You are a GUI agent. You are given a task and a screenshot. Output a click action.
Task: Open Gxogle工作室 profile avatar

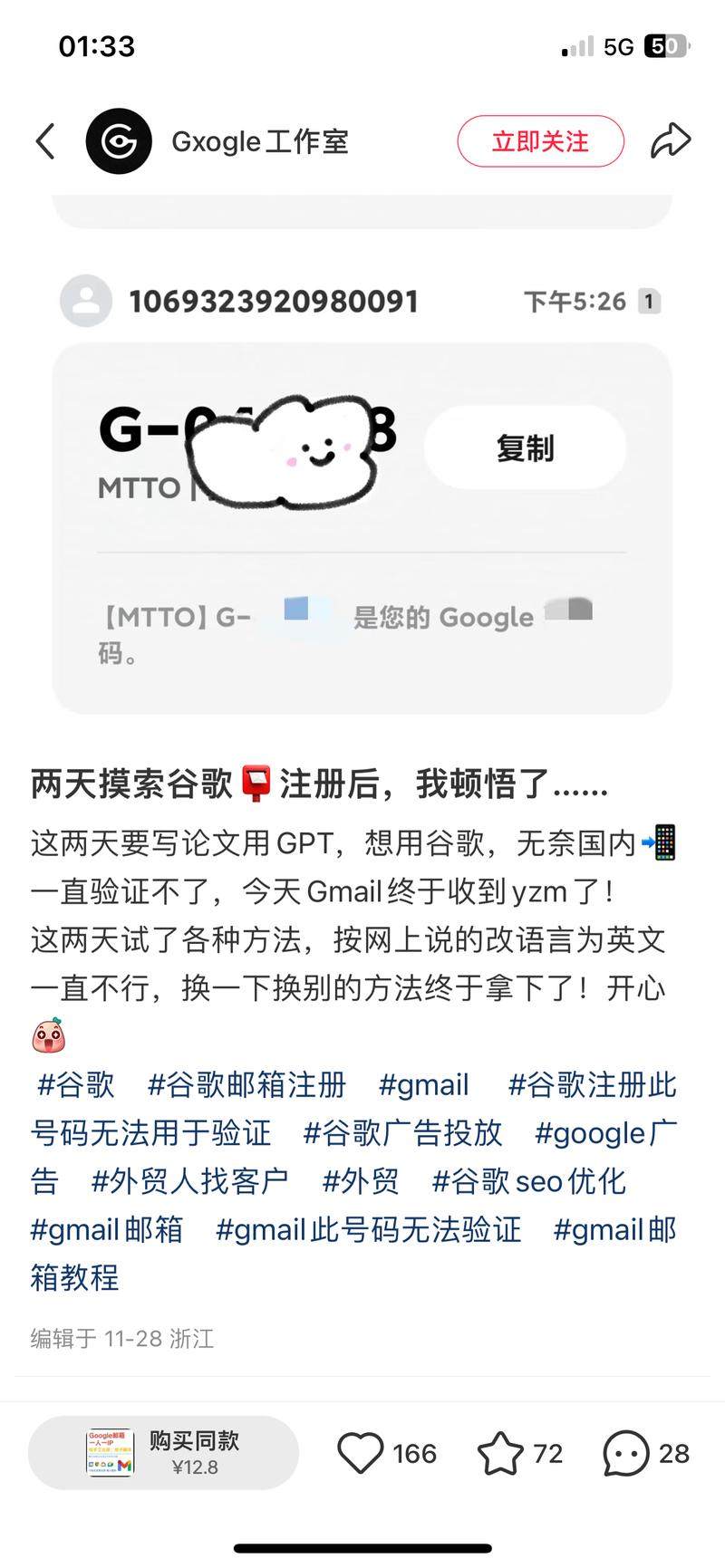(x=119, y=141)
